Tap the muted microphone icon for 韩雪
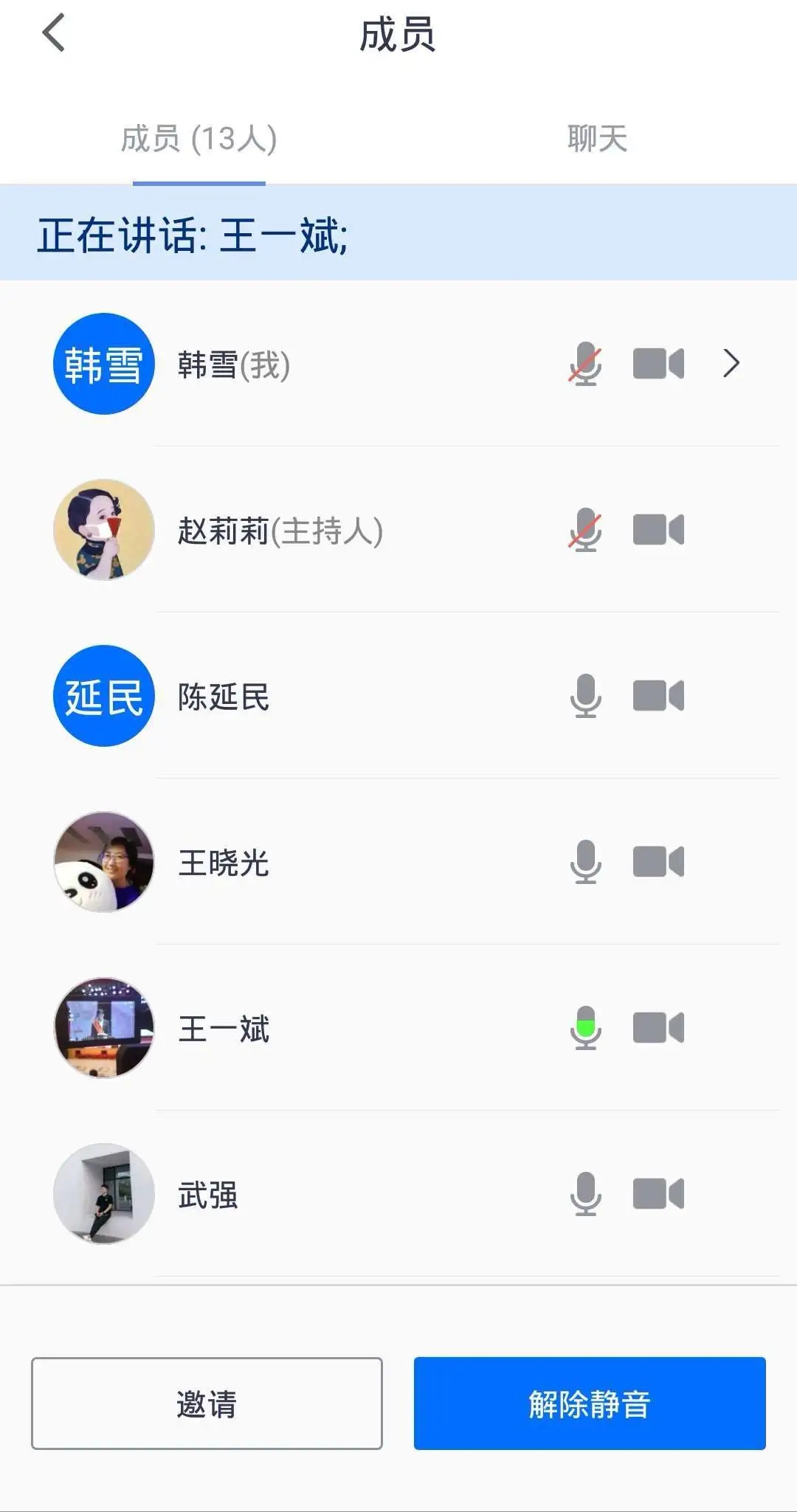The height and width of the screenshot is (1512, 797). (585, 364)
